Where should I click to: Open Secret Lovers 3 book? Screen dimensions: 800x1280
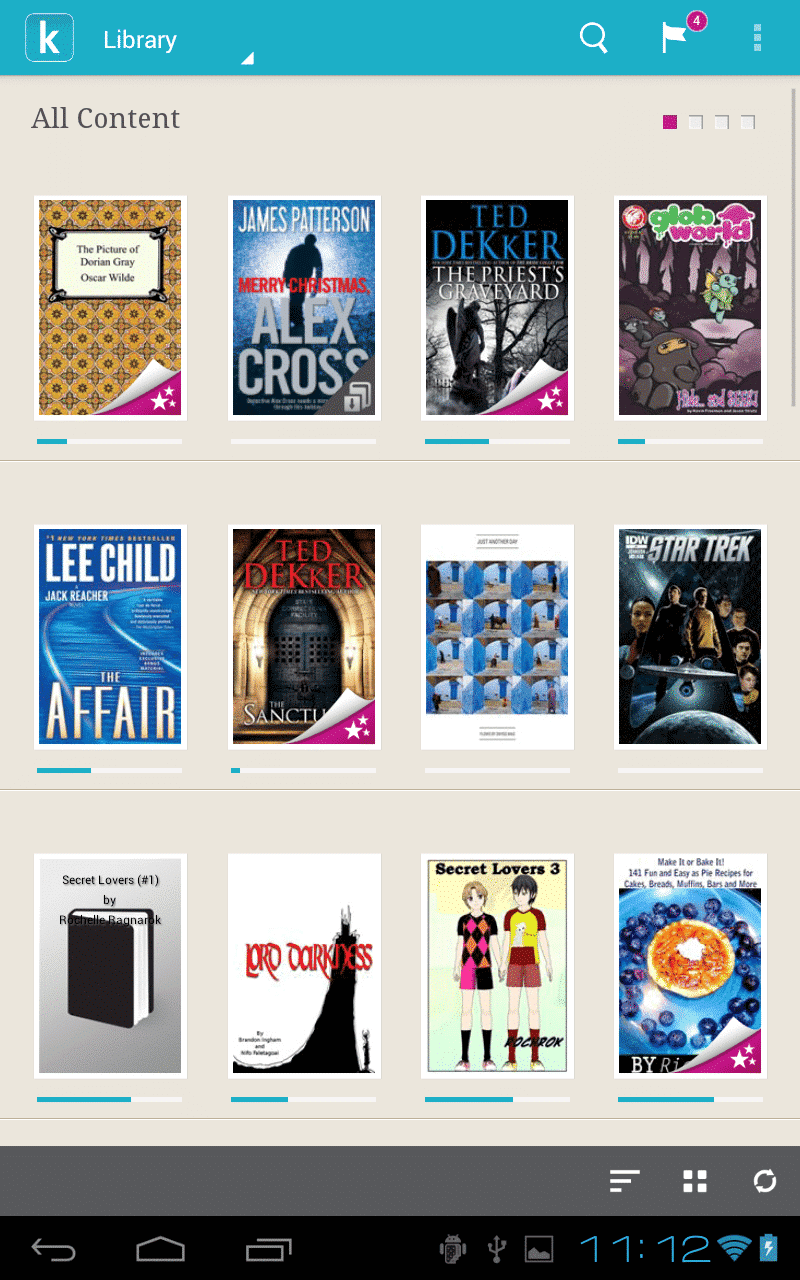tap(497, 965)
